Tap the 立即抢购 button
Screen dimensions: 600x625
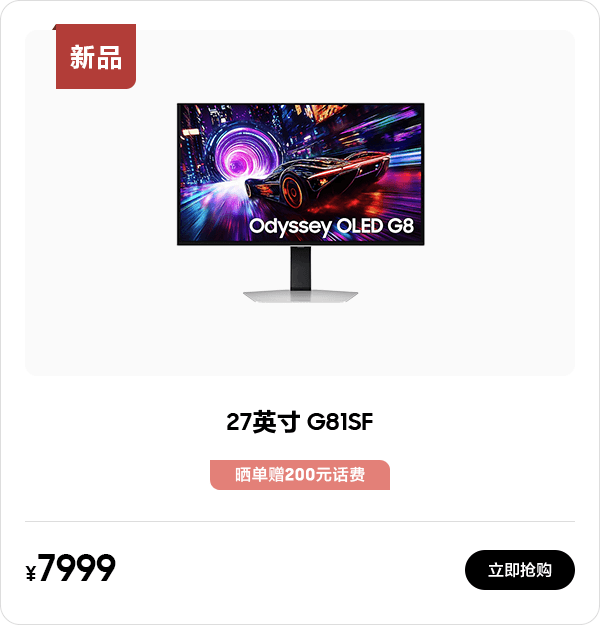519,570
